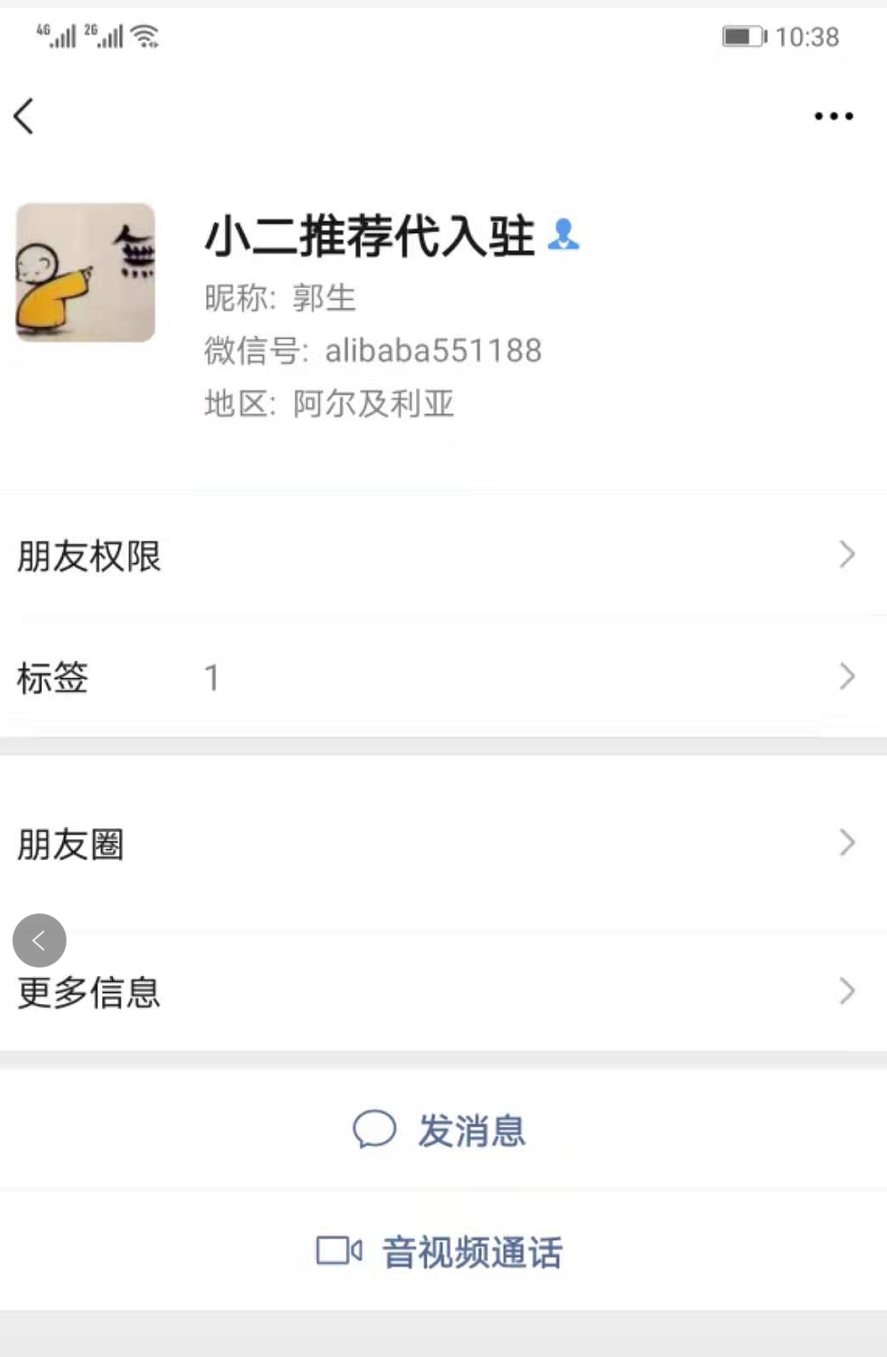Expand the 朋友权限 privacy settings row

click(846, 556)
